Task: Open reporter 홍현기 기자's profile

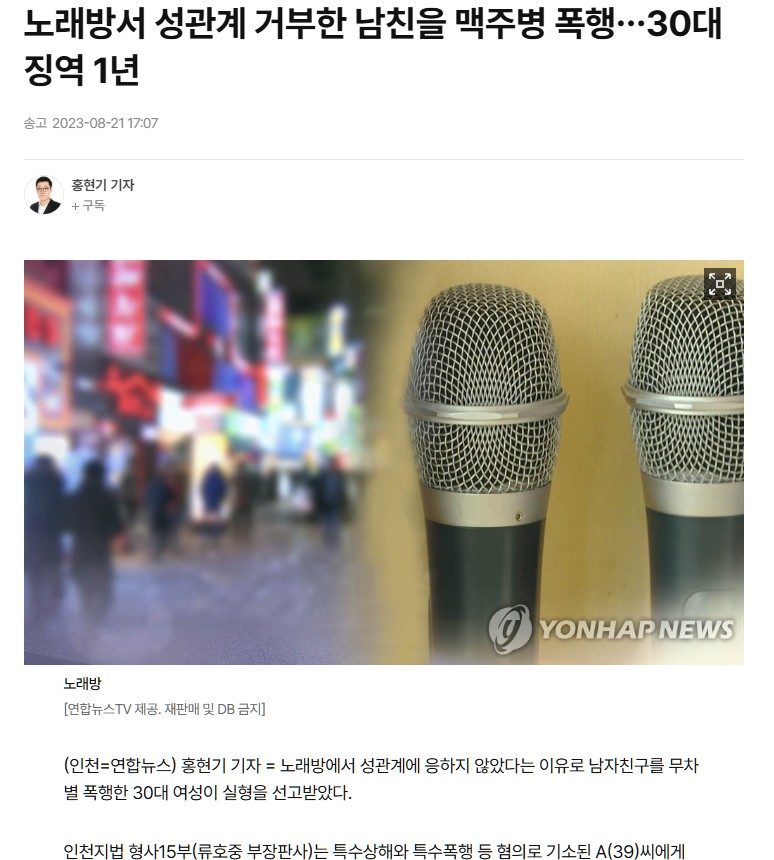Action: [x=102, y=185]
